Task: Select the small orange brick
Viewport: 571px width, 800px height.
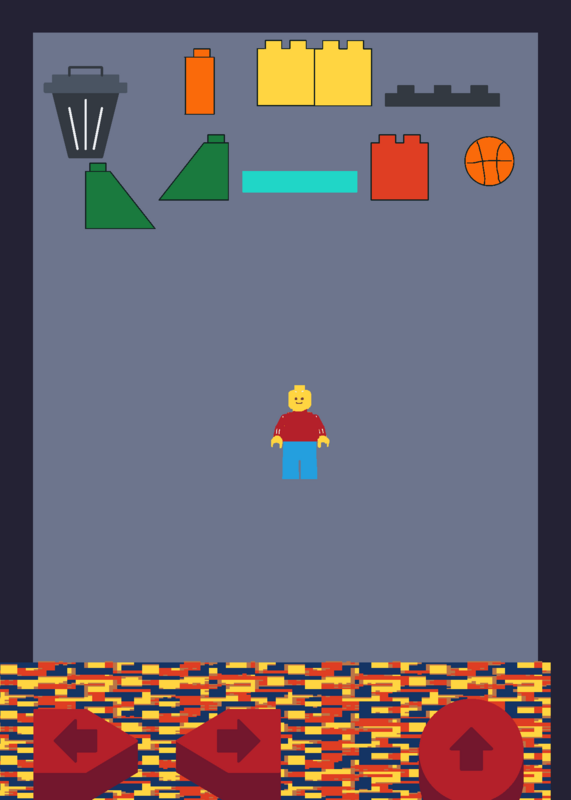Action: pyautogui.click(x=200, y=82)
